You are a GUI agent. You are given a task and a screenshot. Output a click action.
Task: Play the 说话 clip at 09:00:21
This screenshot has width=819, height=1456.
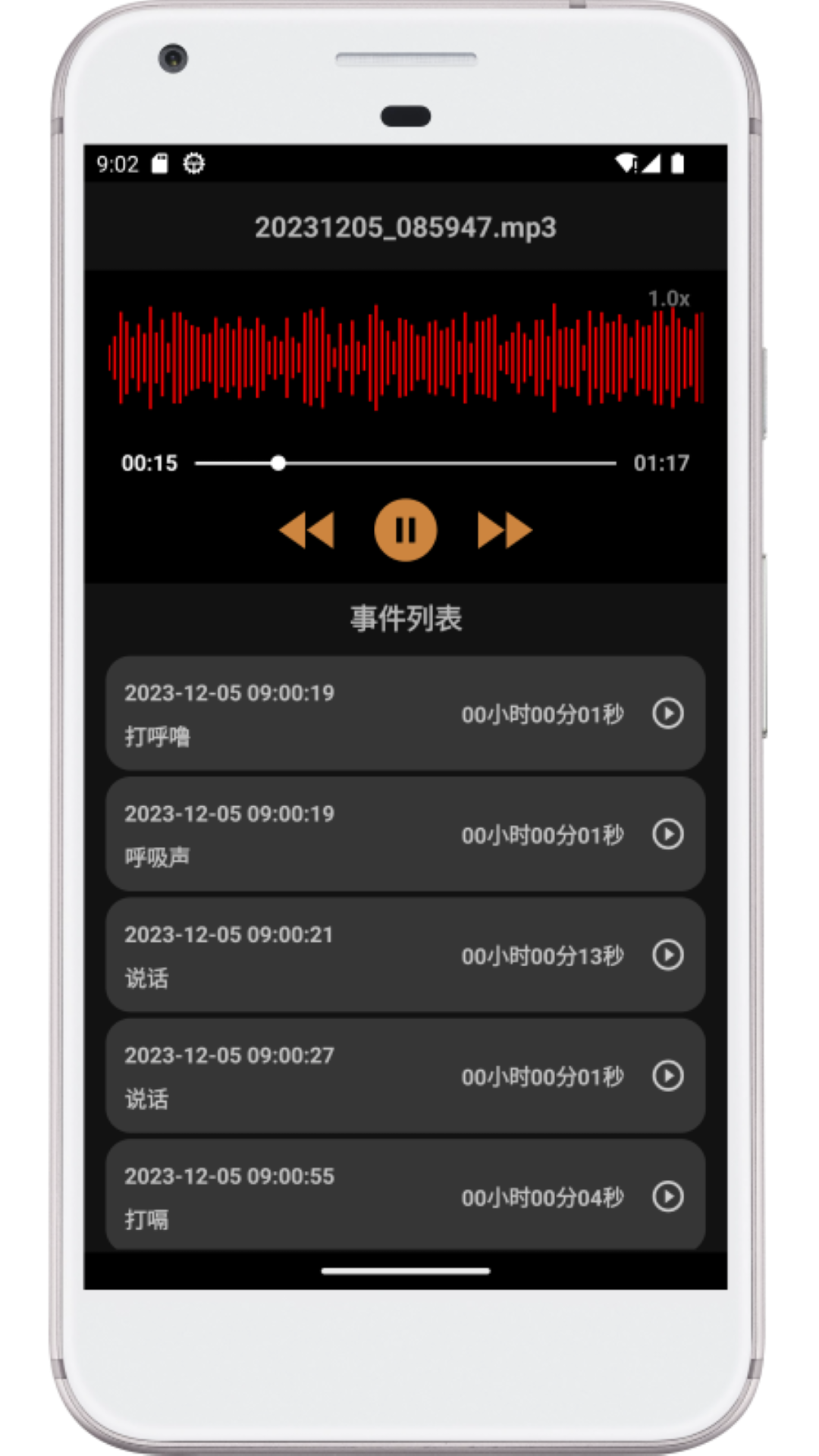[667, 955]
